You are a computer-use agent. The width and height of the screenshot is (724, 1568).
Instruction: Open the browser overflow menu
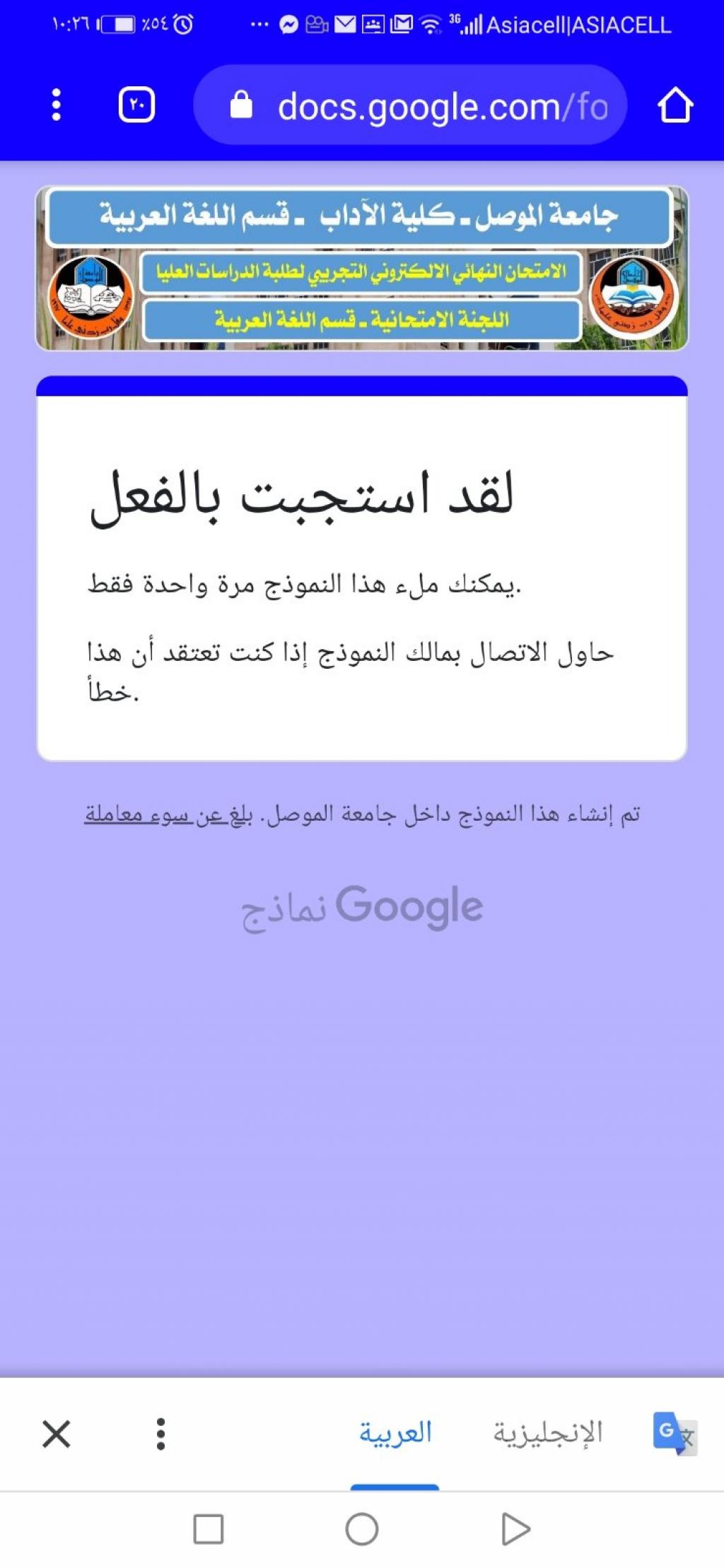tap(57, 105)
